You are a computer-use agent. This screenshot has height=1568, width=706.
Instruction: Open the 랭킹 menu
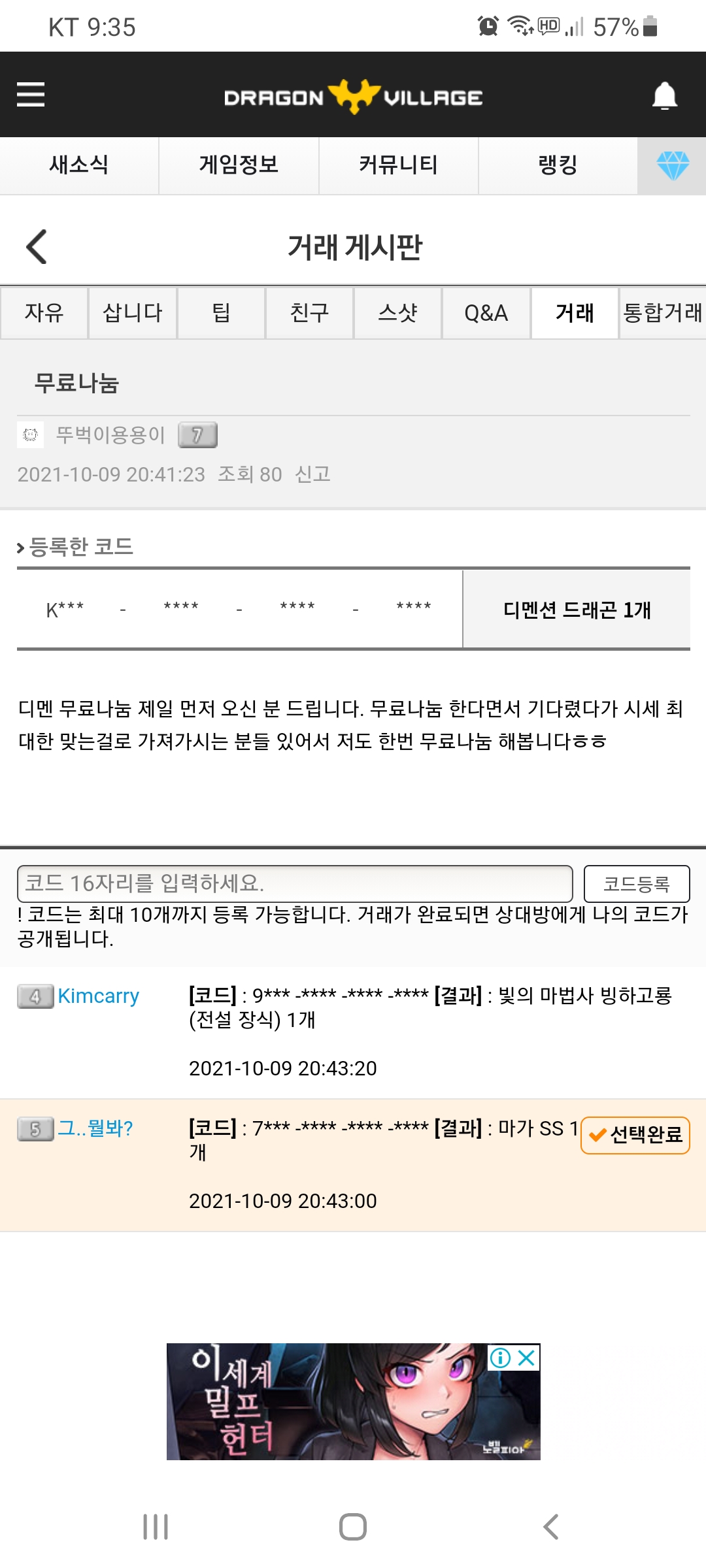(x=558, y=165)
